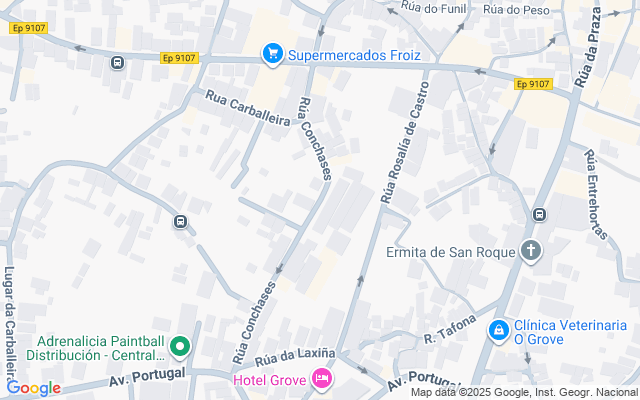Select the Adrenalicia Paintball Distribución marker
Viewport: 640px width, 400px height.
(180, 347)
